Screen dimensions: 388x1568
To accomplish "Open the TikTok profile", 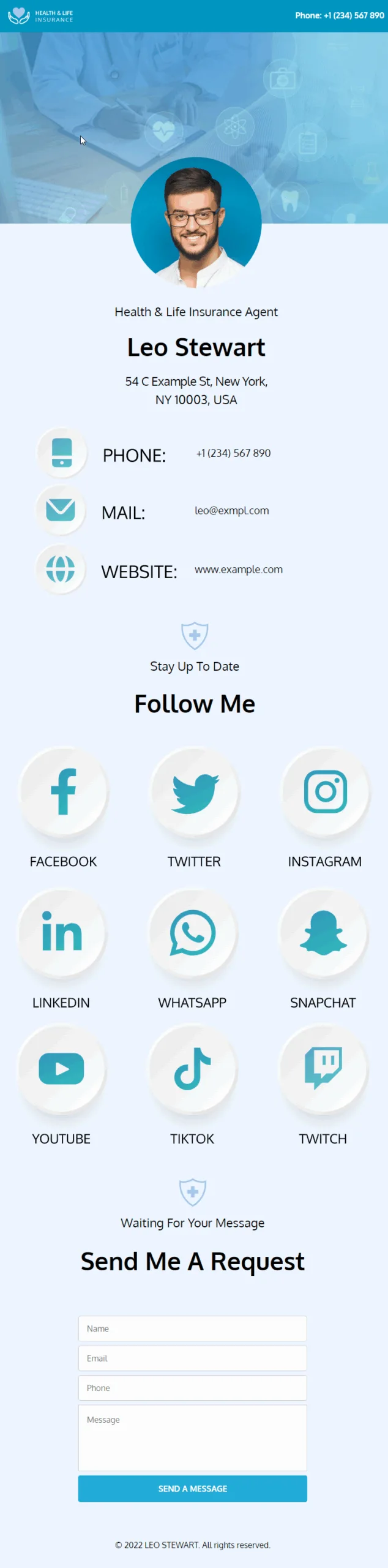I will coord(192,1069).
